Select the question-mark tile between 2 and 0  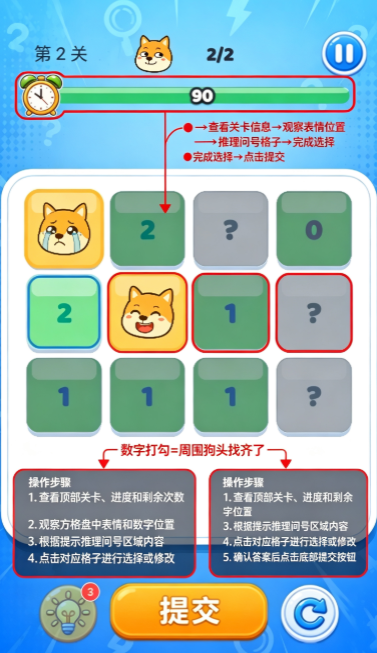click(230, 229)
